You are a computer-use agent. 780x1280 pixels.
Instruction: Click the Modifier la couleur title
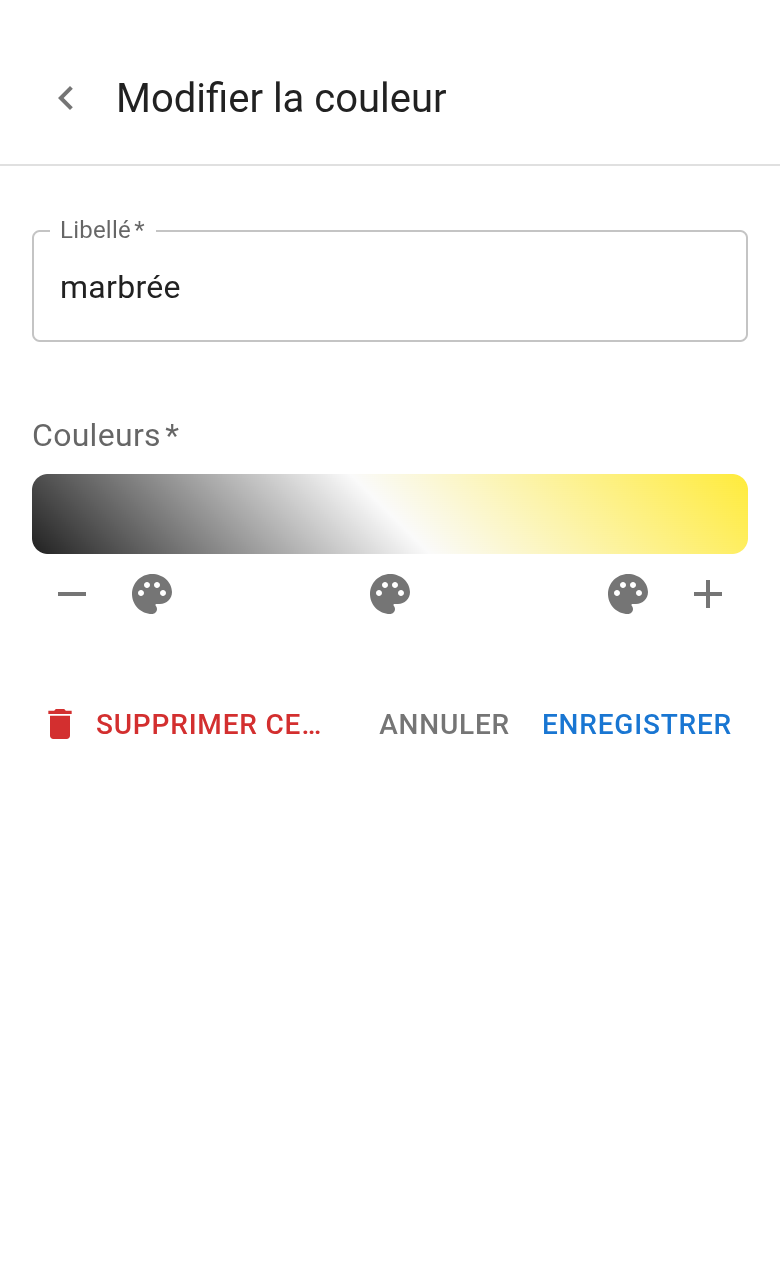[x=281, y=97]
